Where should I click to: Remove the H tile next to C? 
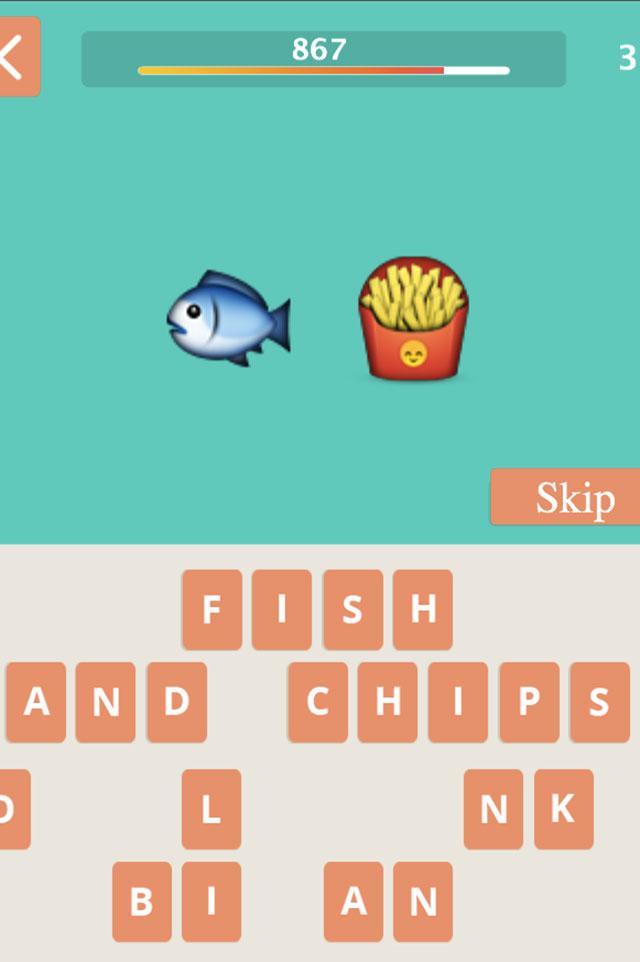pos(388,701)
